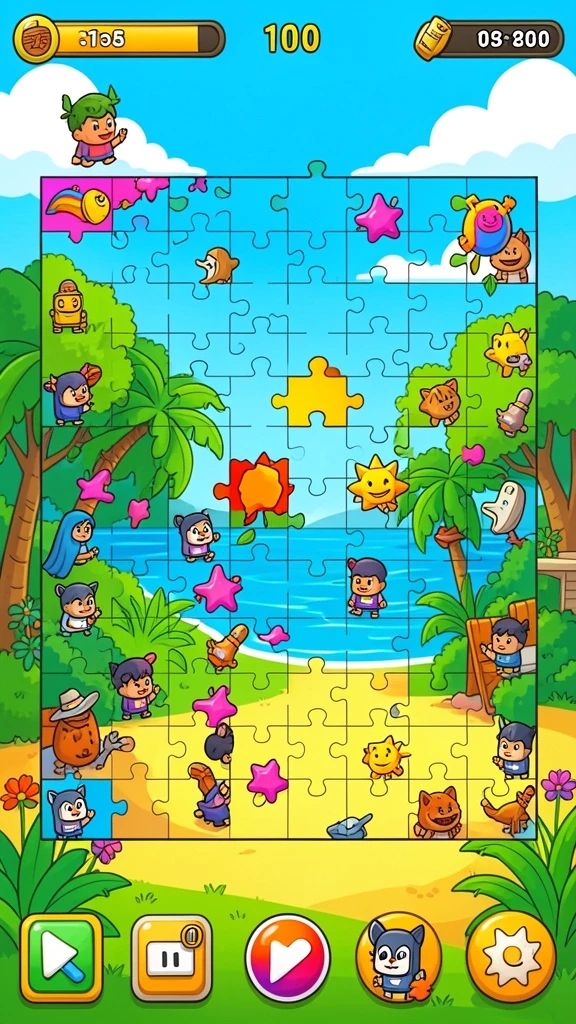Select the large yellow puzzle piece

tap(317, 392)
